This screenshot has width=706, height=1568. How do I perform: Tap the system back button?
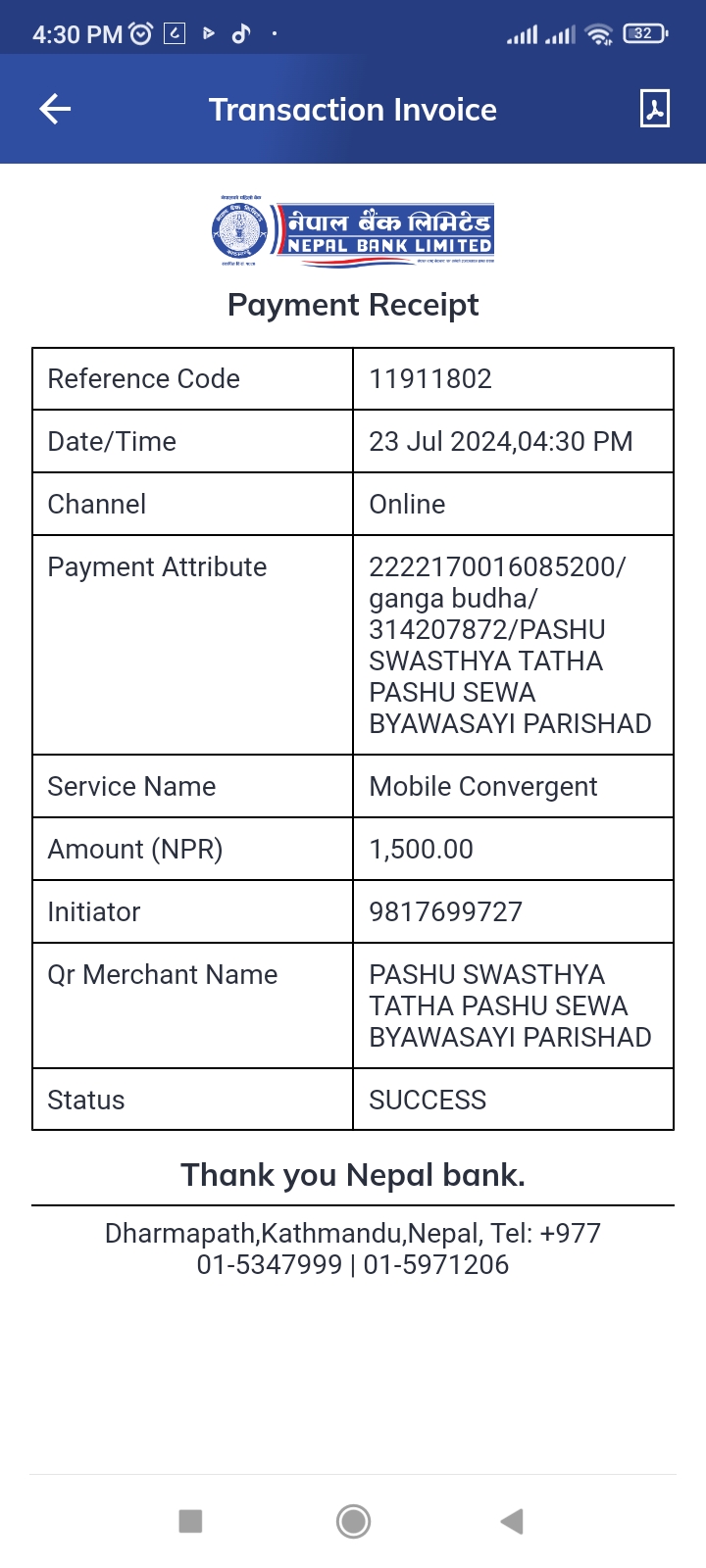512,1521
